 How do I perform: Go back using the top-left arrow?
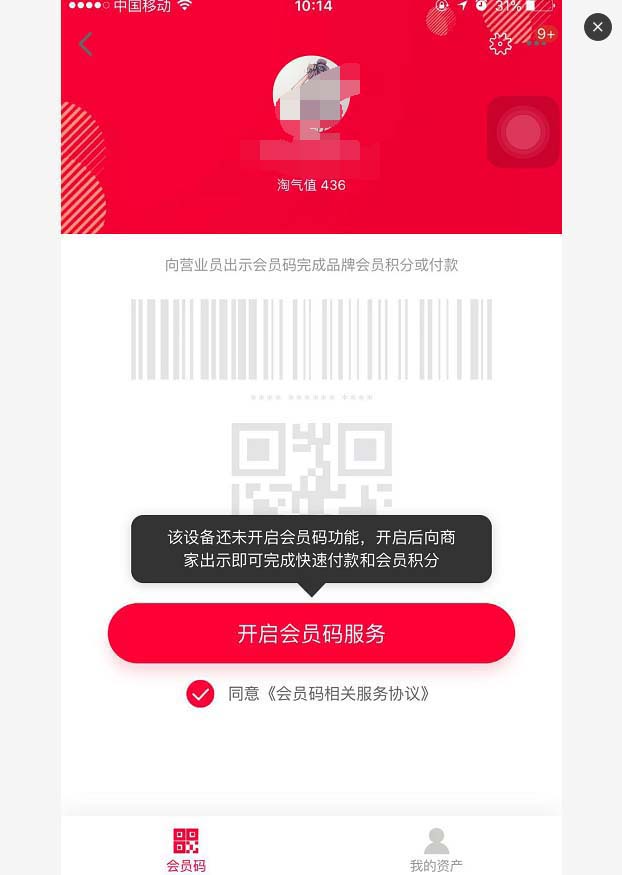coord(86,44)
